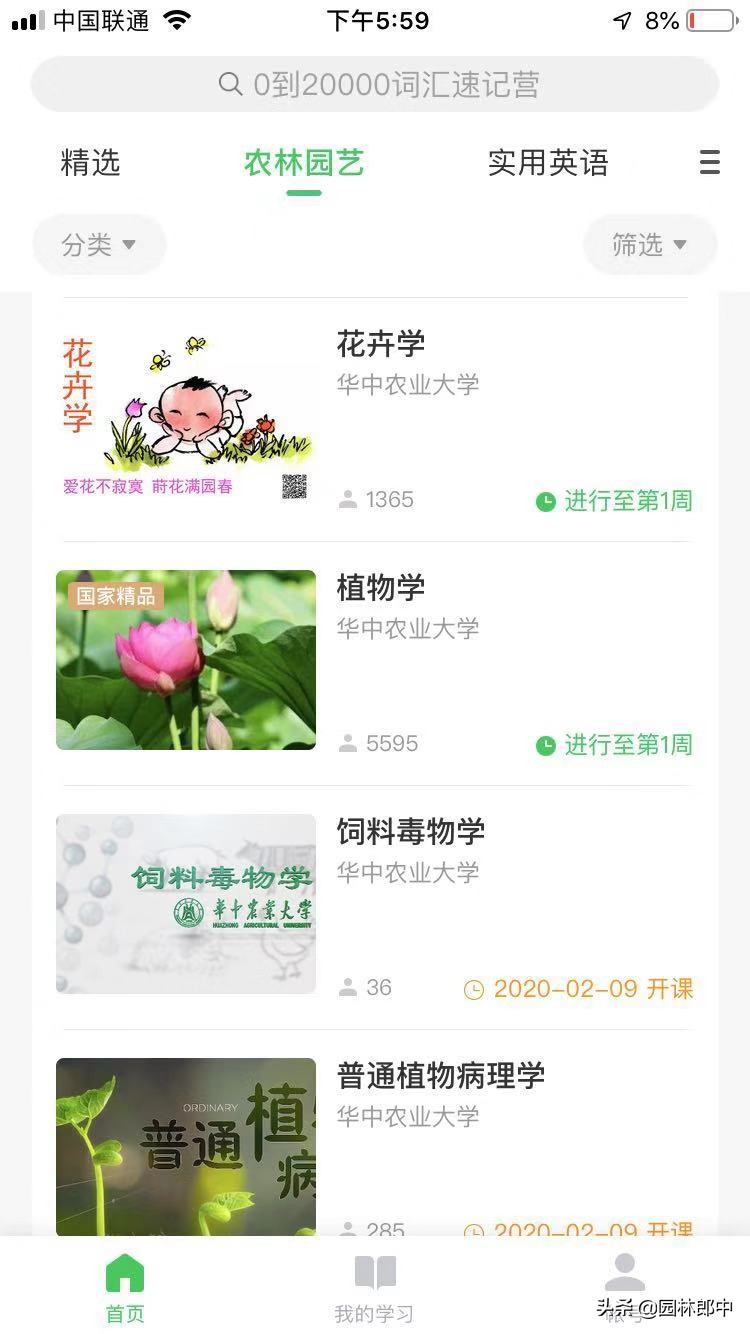The image size is (750, 1334).
Task: Open the hamburger menu beside 实用英语
Action: coord(711,162)
